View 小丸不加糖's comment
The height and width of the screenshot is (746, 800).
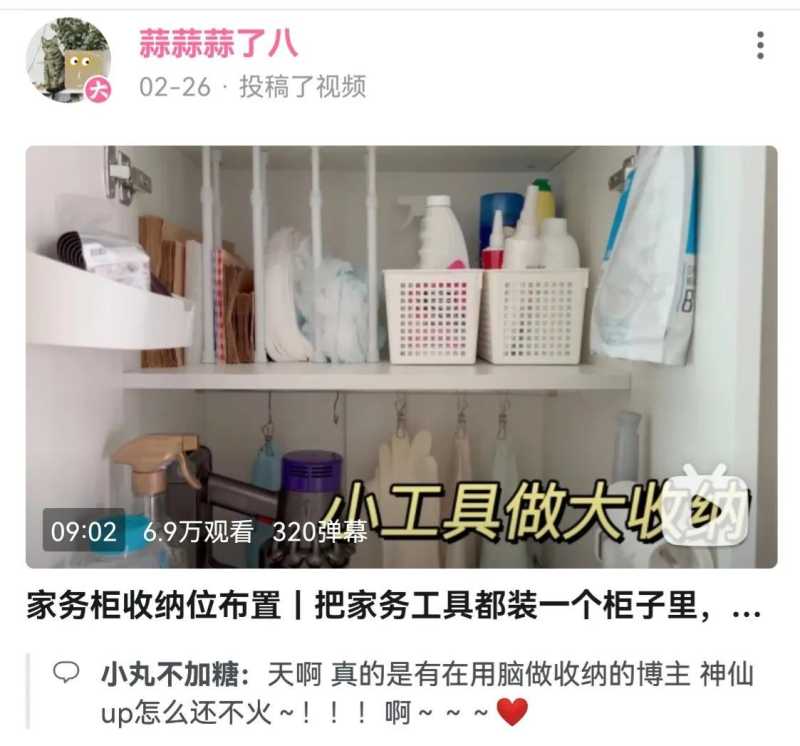coord(400,693)
